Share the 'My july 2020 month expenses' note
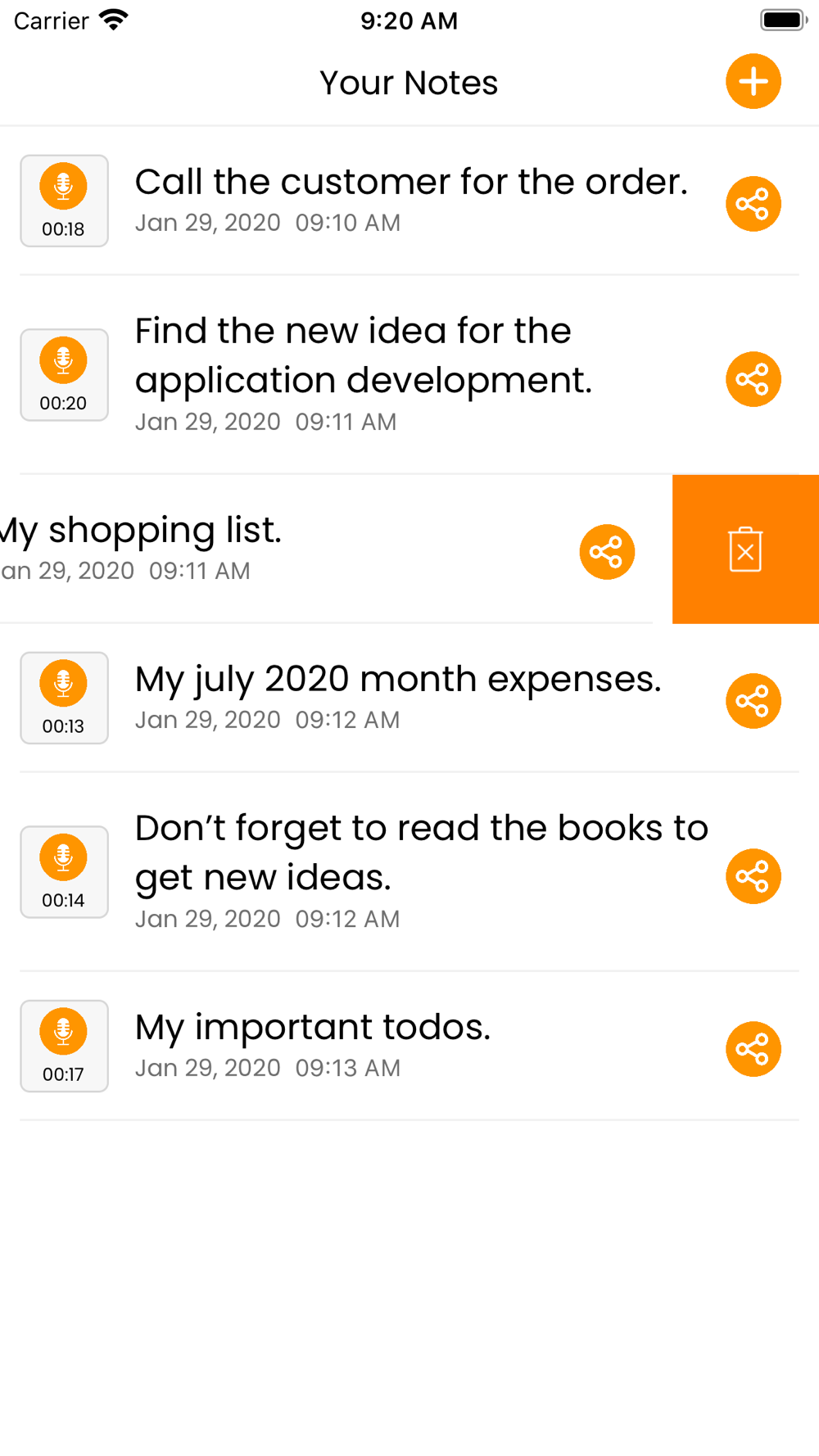Viewport: 819px width, 1456px height. 753,701
